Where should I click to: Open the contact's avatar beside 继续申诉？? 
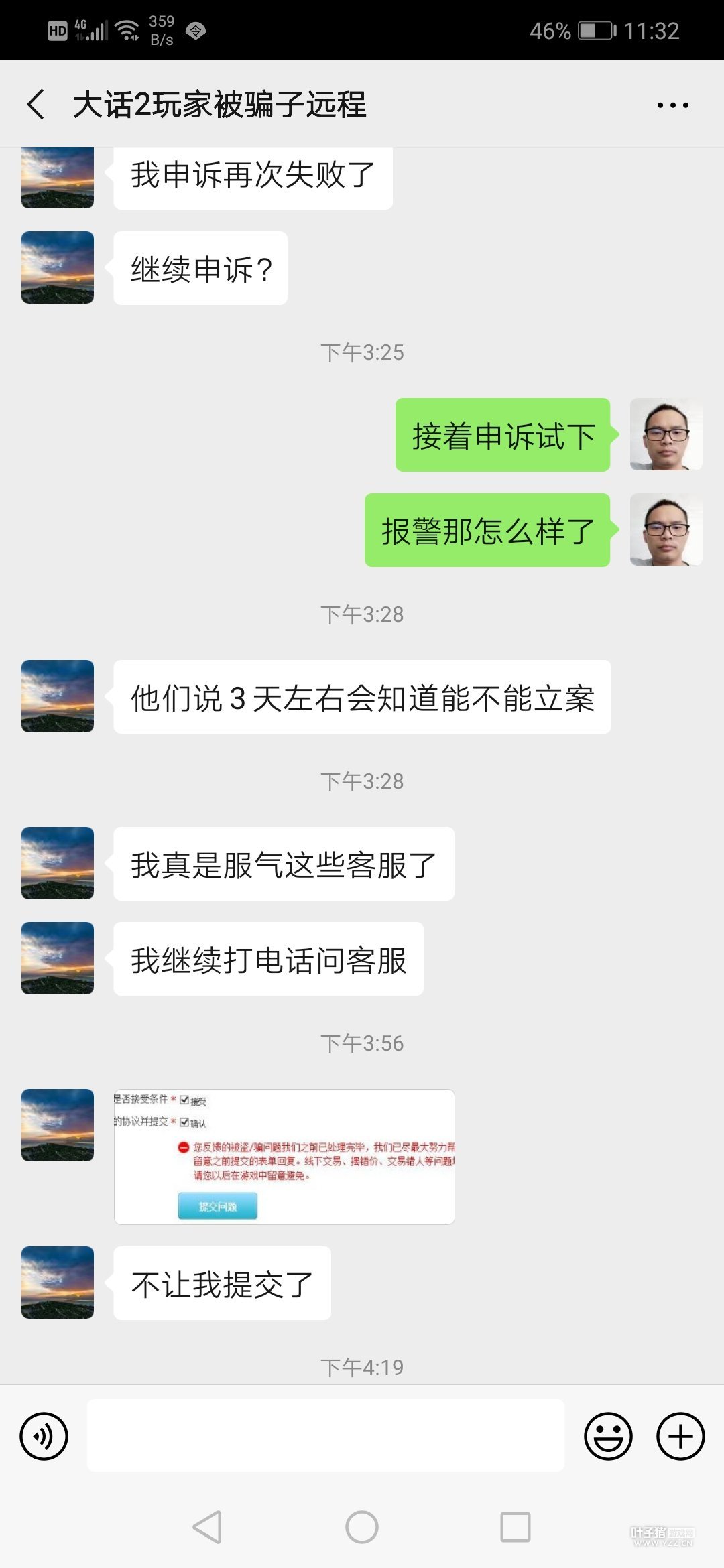point(58,267)
